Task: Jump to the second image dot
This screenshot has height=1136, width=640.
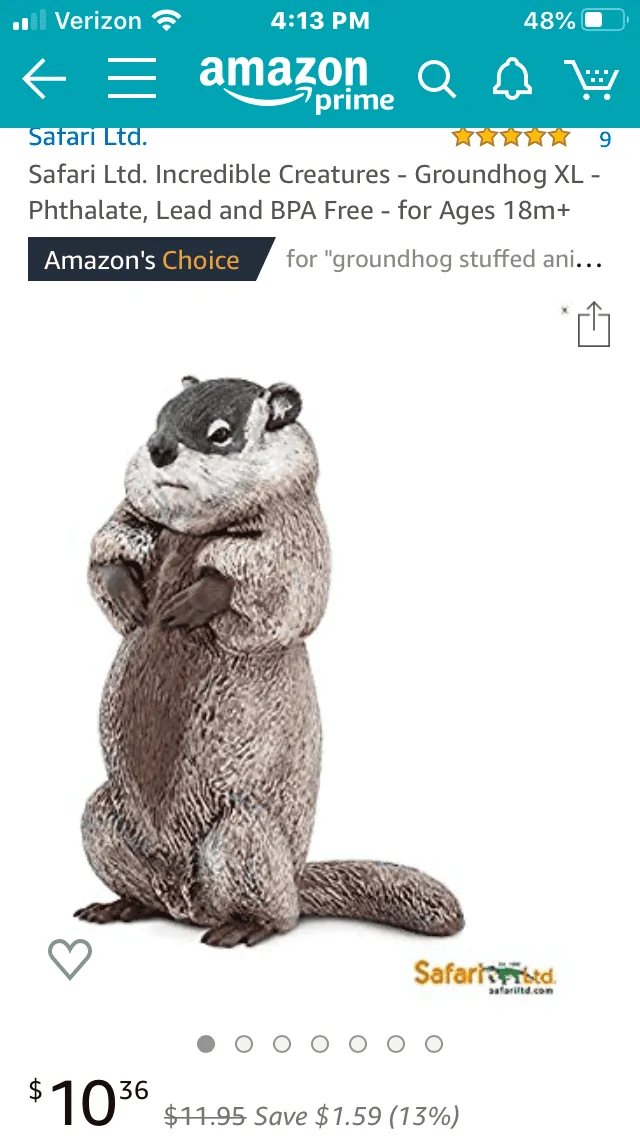Action: coord(244,1044)
